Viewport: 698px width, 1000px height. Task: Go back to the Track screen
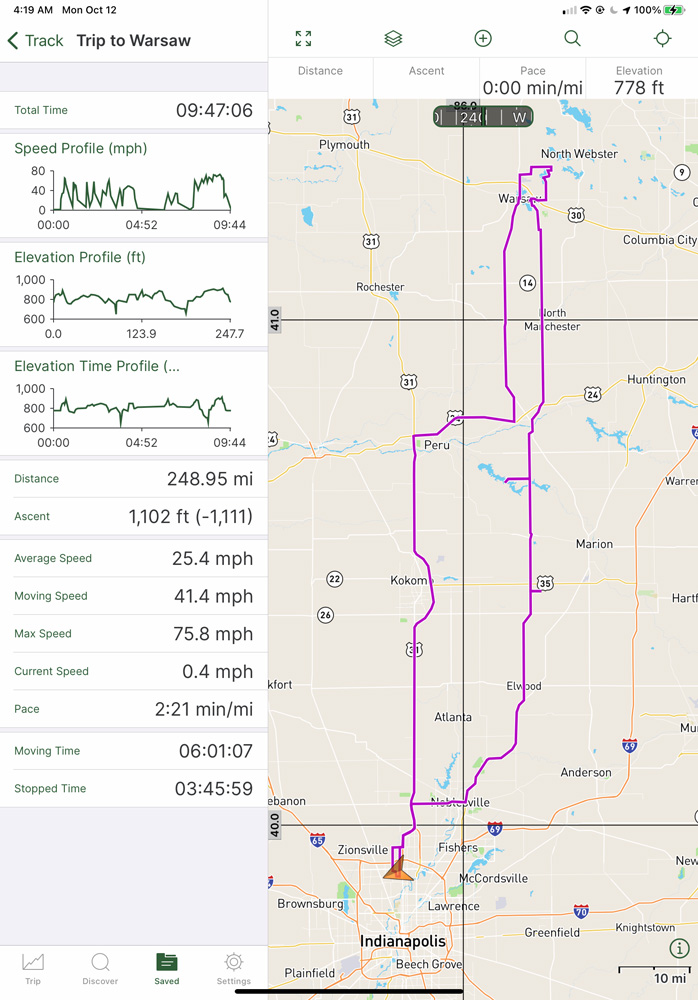point(35,41)
